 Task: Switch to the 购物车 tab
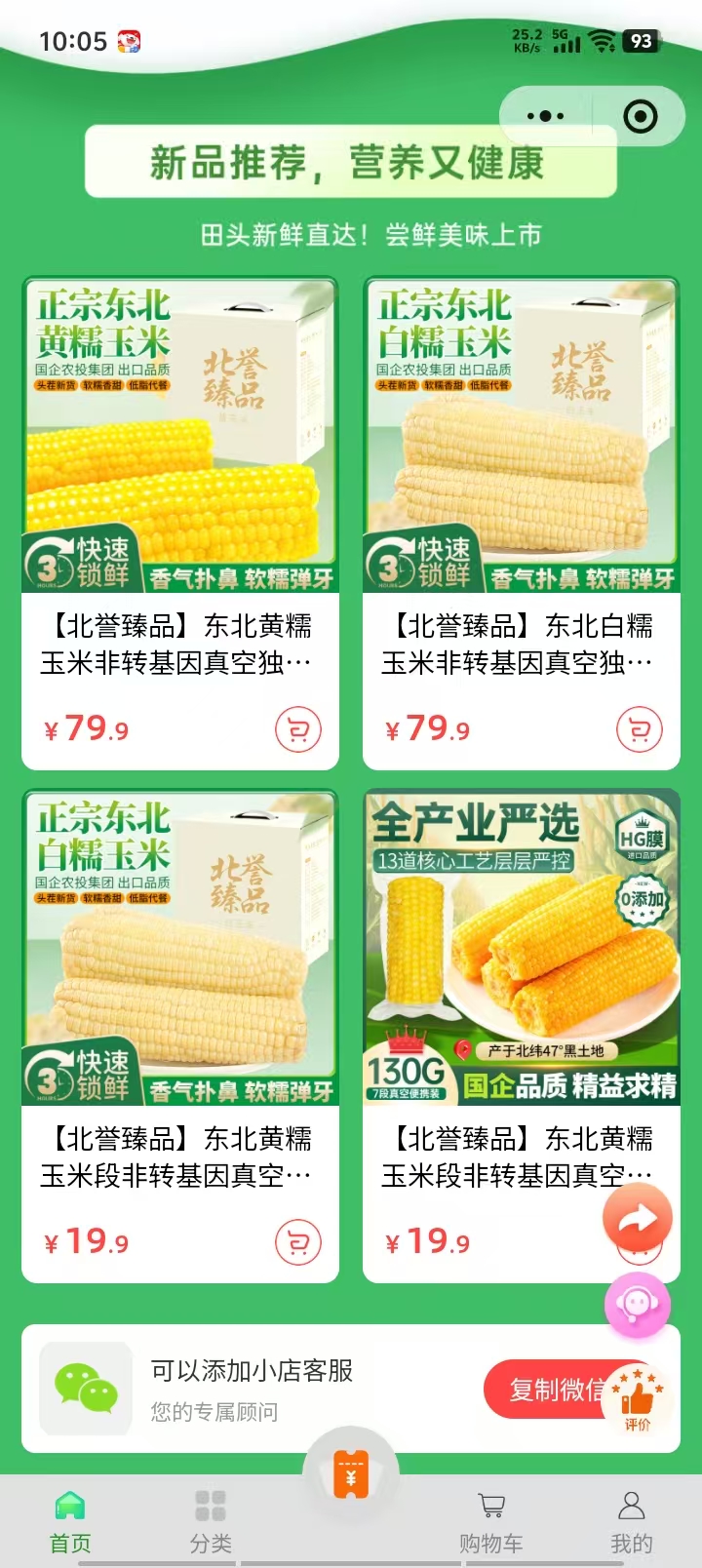point(491,1521)
